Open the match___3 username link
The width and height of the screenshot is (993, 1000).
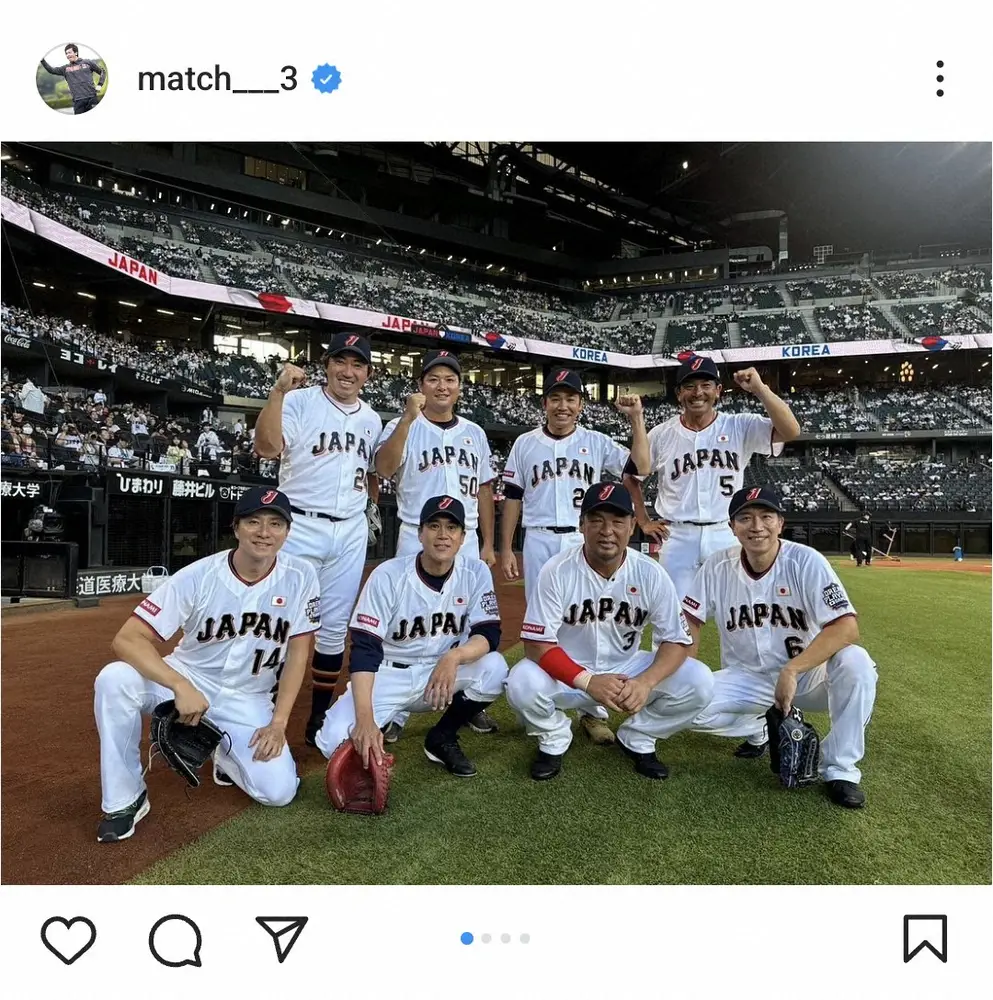(x=217, y=79)
